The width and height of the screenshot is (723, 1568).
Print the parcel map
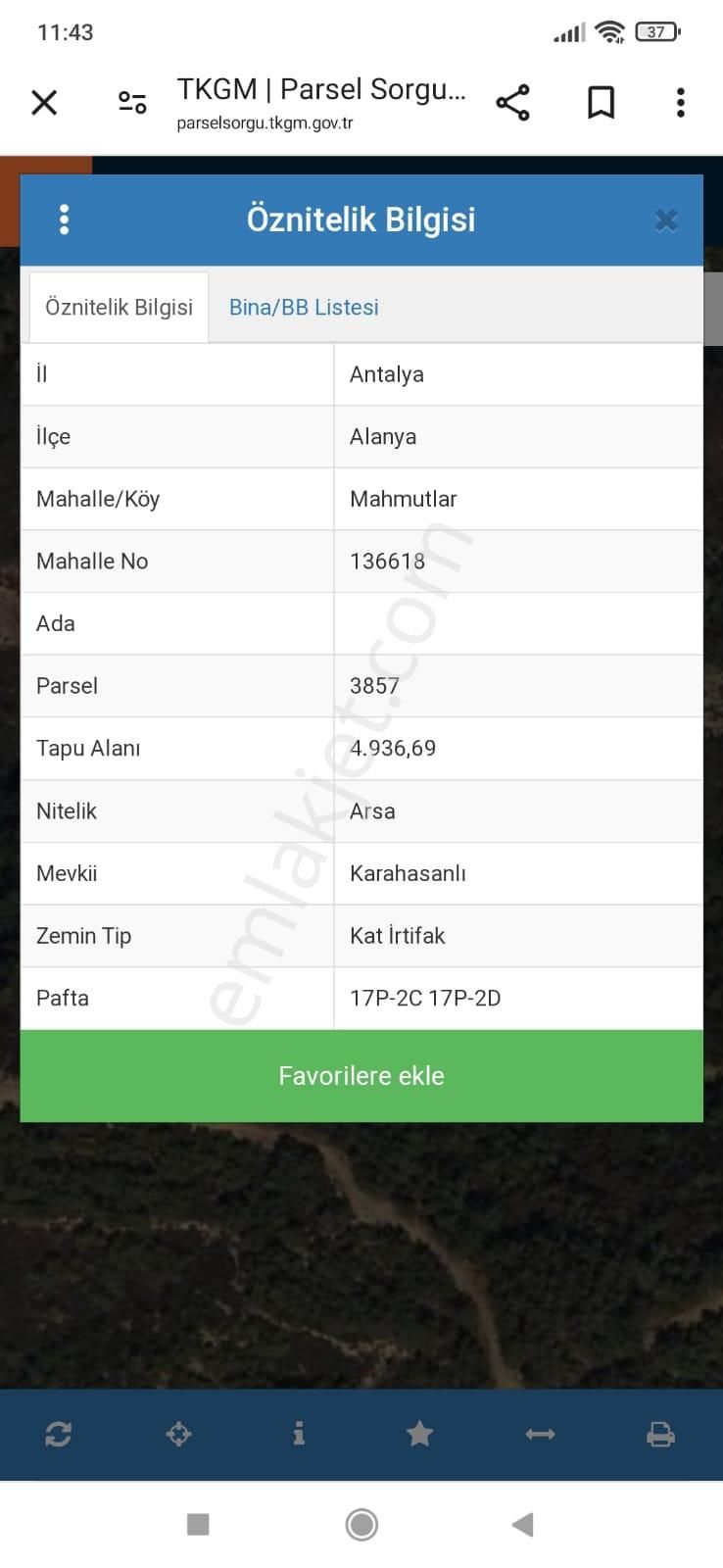tap(661, 1435)
